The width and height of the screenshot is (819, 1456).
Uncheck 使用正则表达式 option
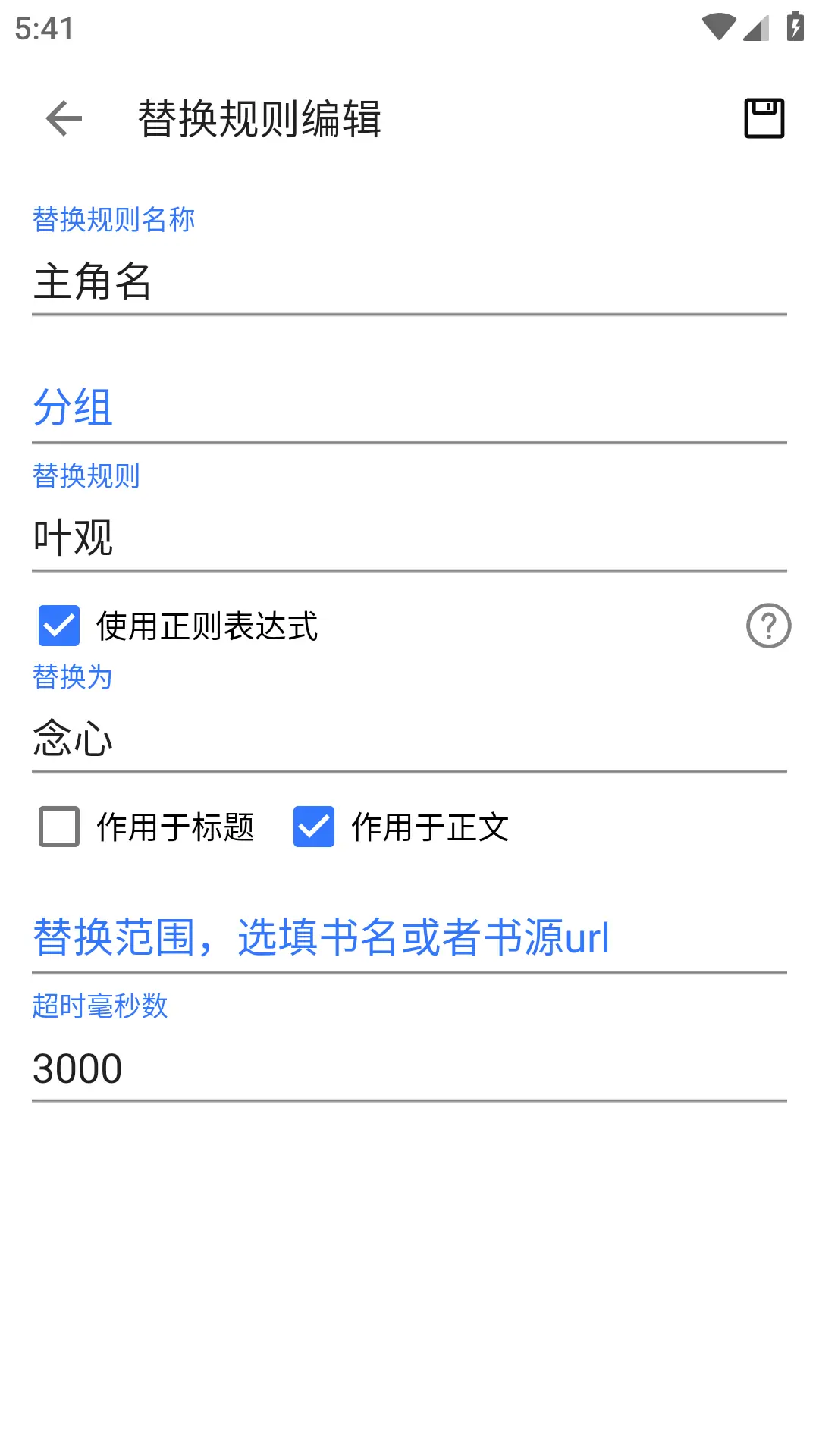(58, 625)
